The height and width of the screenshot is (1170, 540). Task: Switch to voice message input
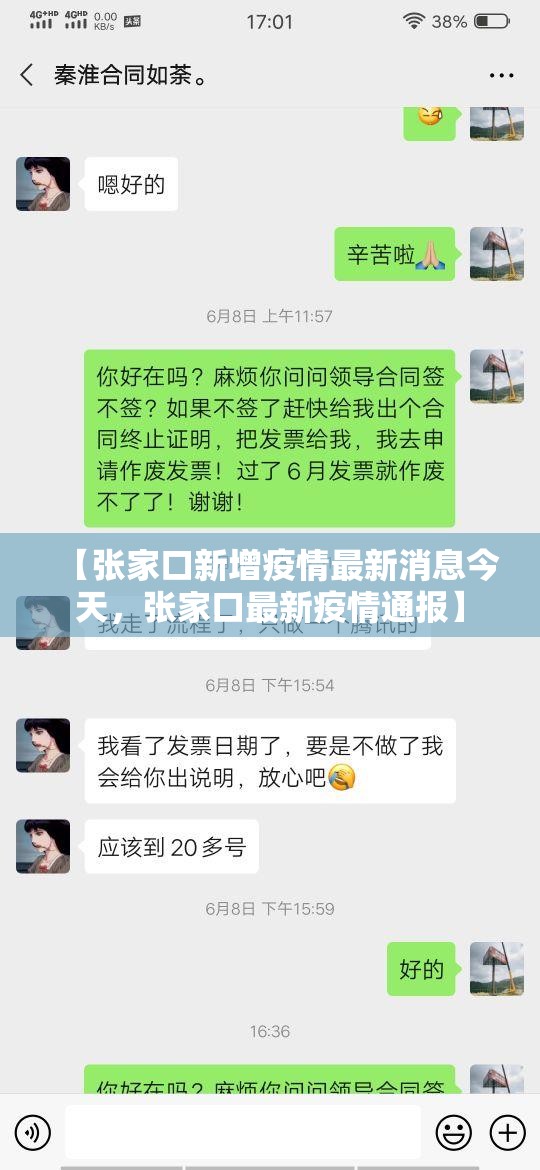click(x=33, y=1133)
